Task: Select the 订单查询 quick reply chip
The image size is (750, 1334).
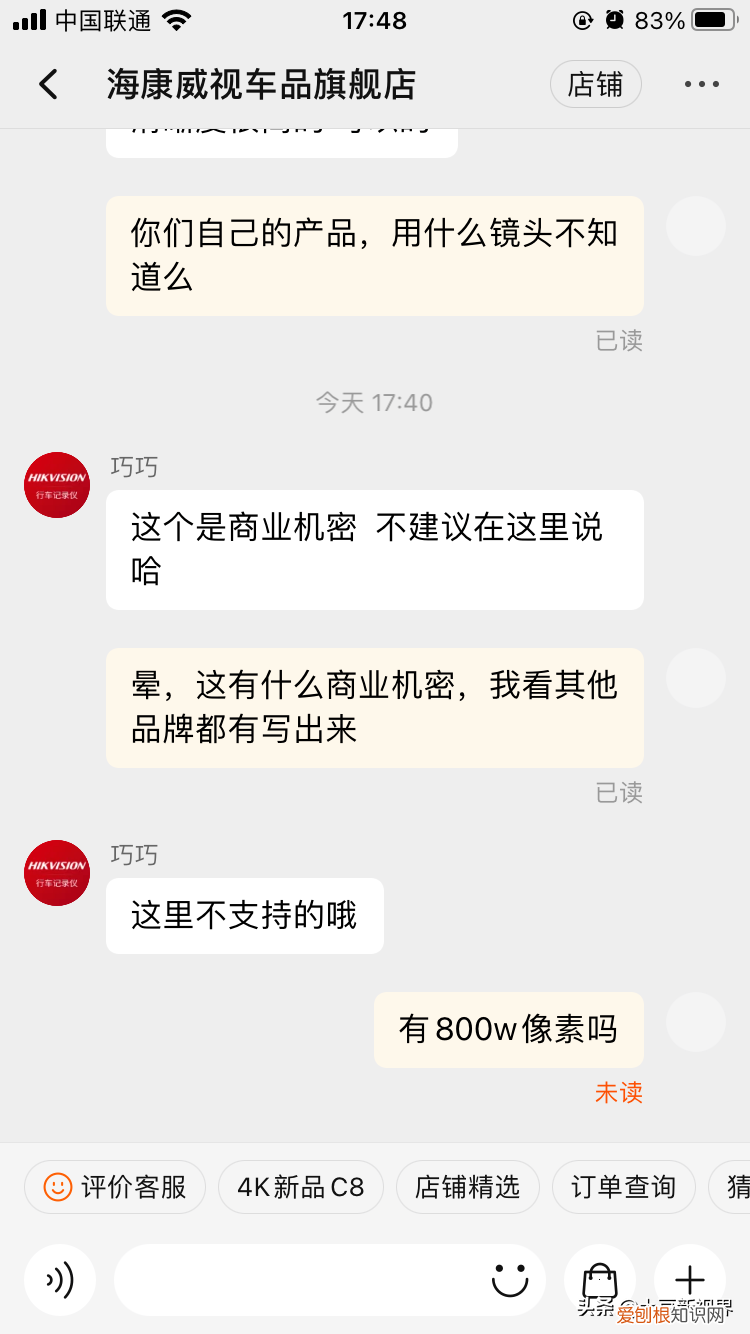Action: [623, 1186]
